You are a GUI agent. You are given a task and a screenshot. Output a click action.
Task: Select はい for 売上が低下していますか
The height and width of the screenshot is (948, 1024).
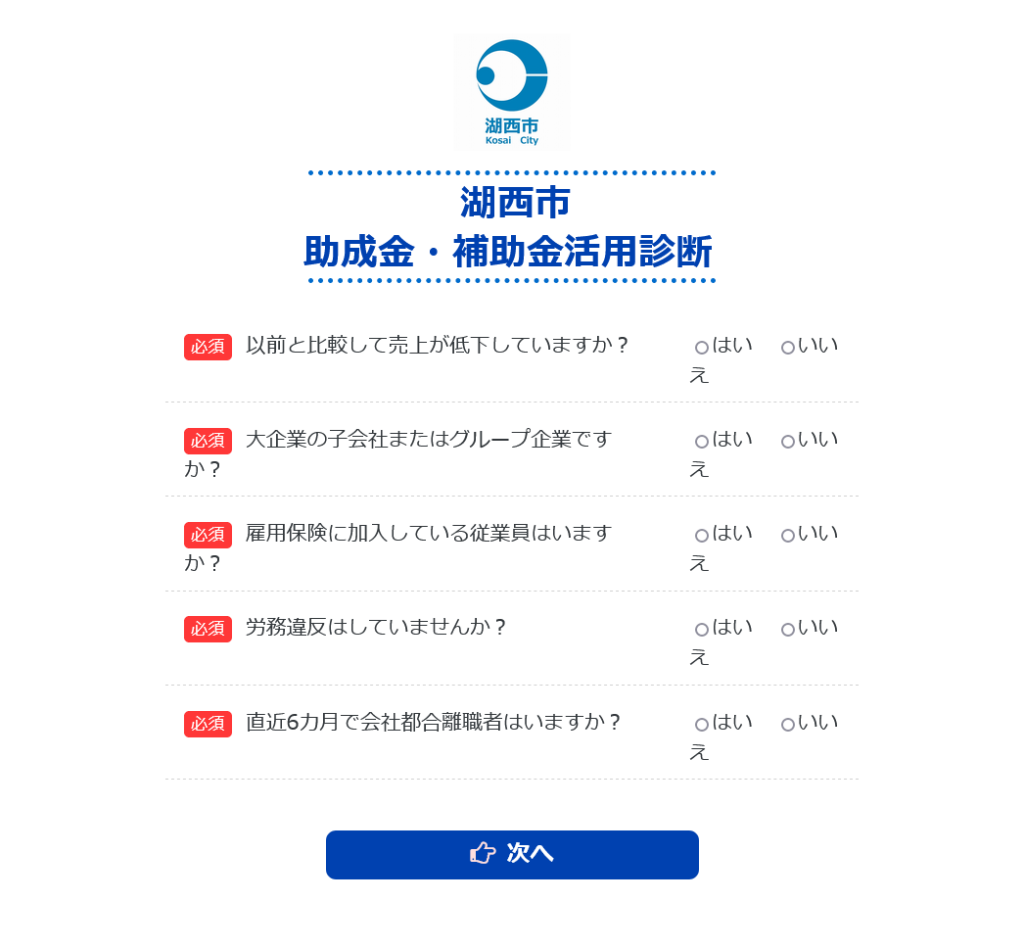click(x=702, y=348)
